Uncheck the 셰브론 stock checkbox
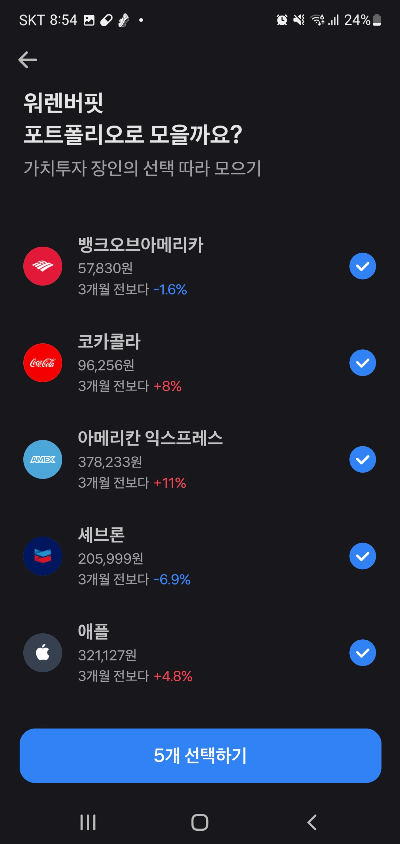 362,556
